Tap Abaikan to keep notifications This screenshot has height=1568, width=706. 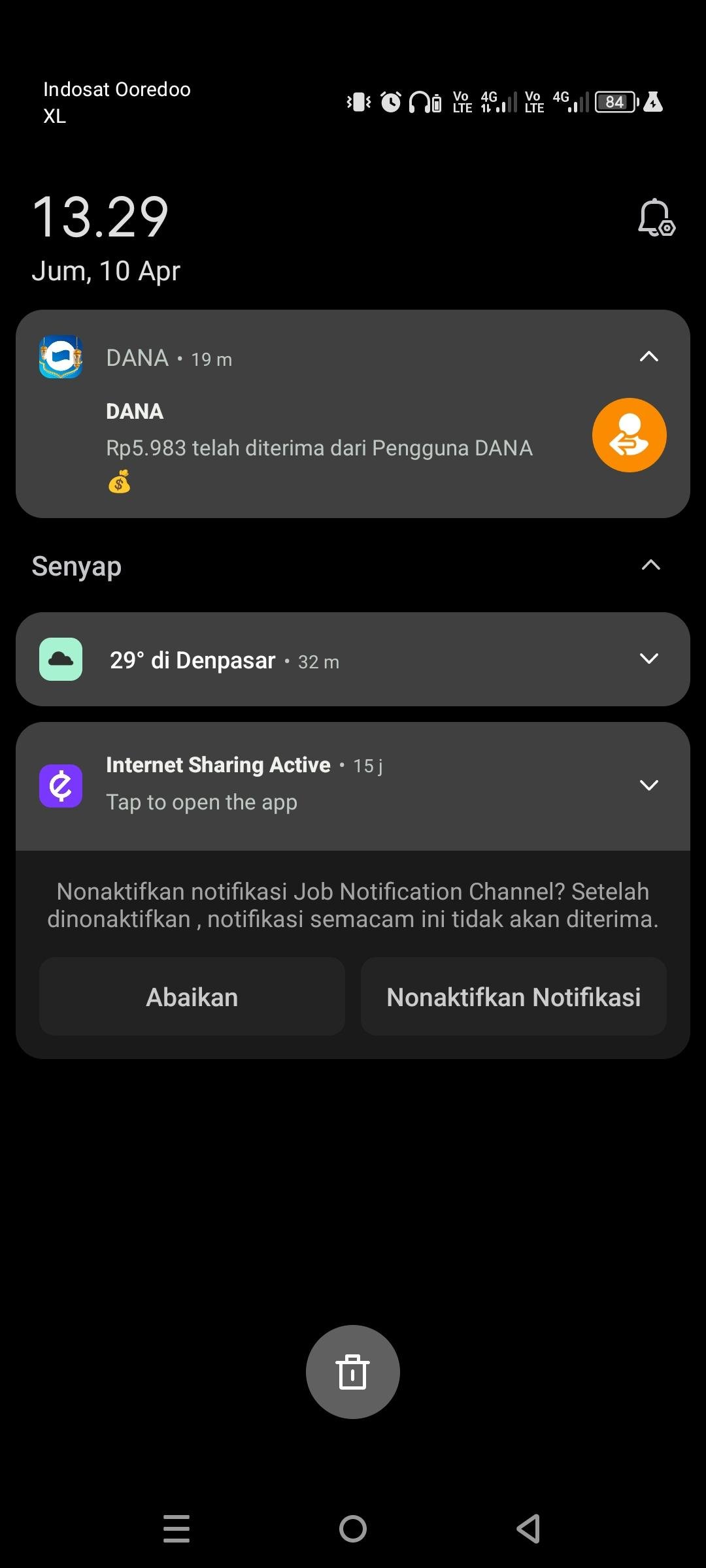pos(192,997)
